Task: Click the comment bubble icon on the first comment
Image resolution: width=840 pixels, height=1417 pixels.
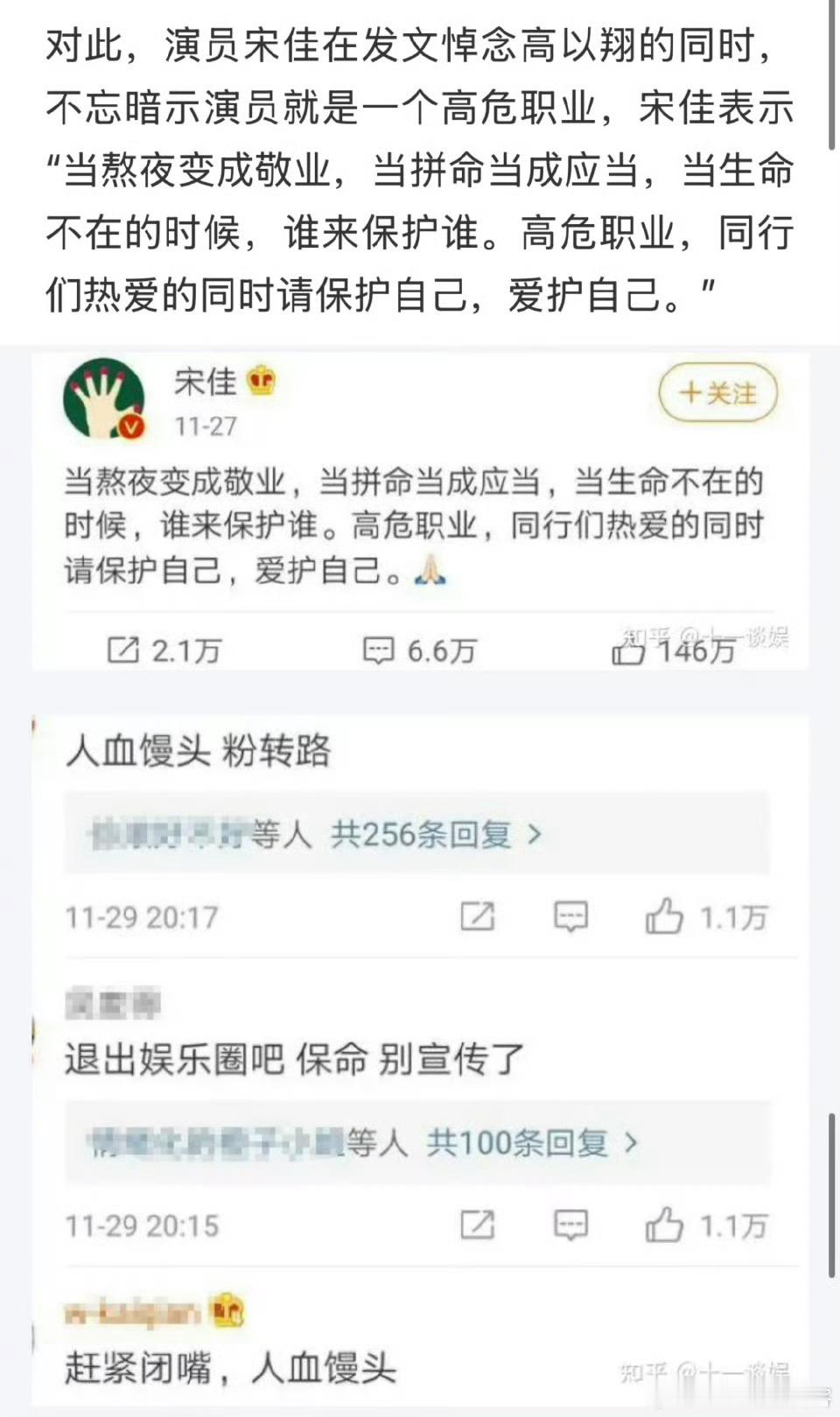Action: [x=570, y=917]
